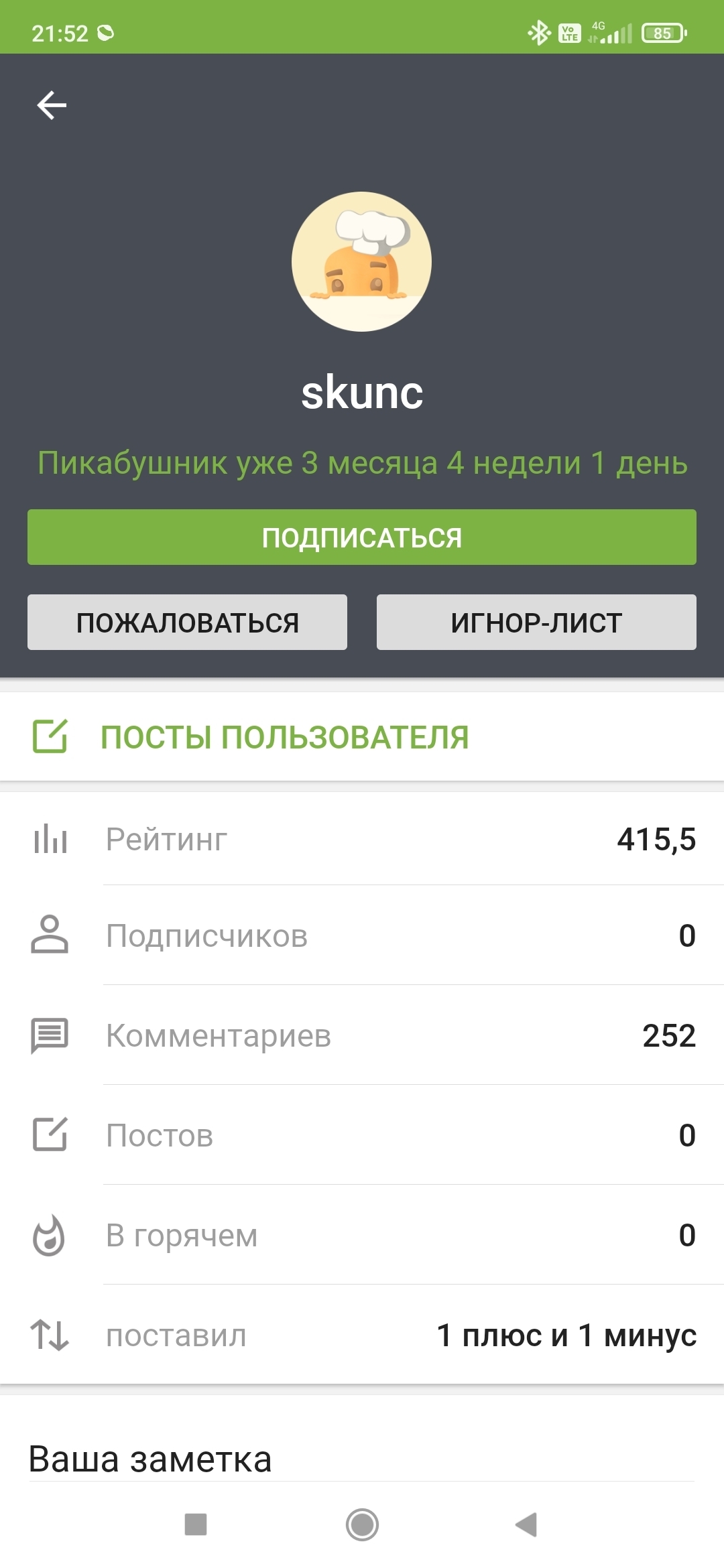The width and height of the screenshot is (724, 1568).
Task: Go to the system home screen
Action: [x=362, y=1524]
